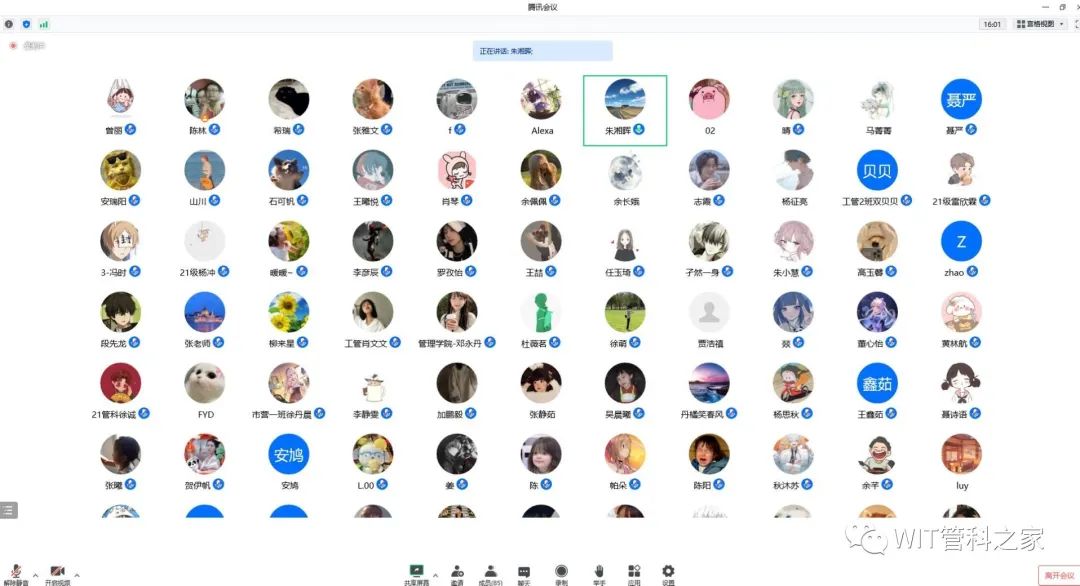Raise your hand (举手)
Screen dimensions: 1080x586
(x=599, y=573)
